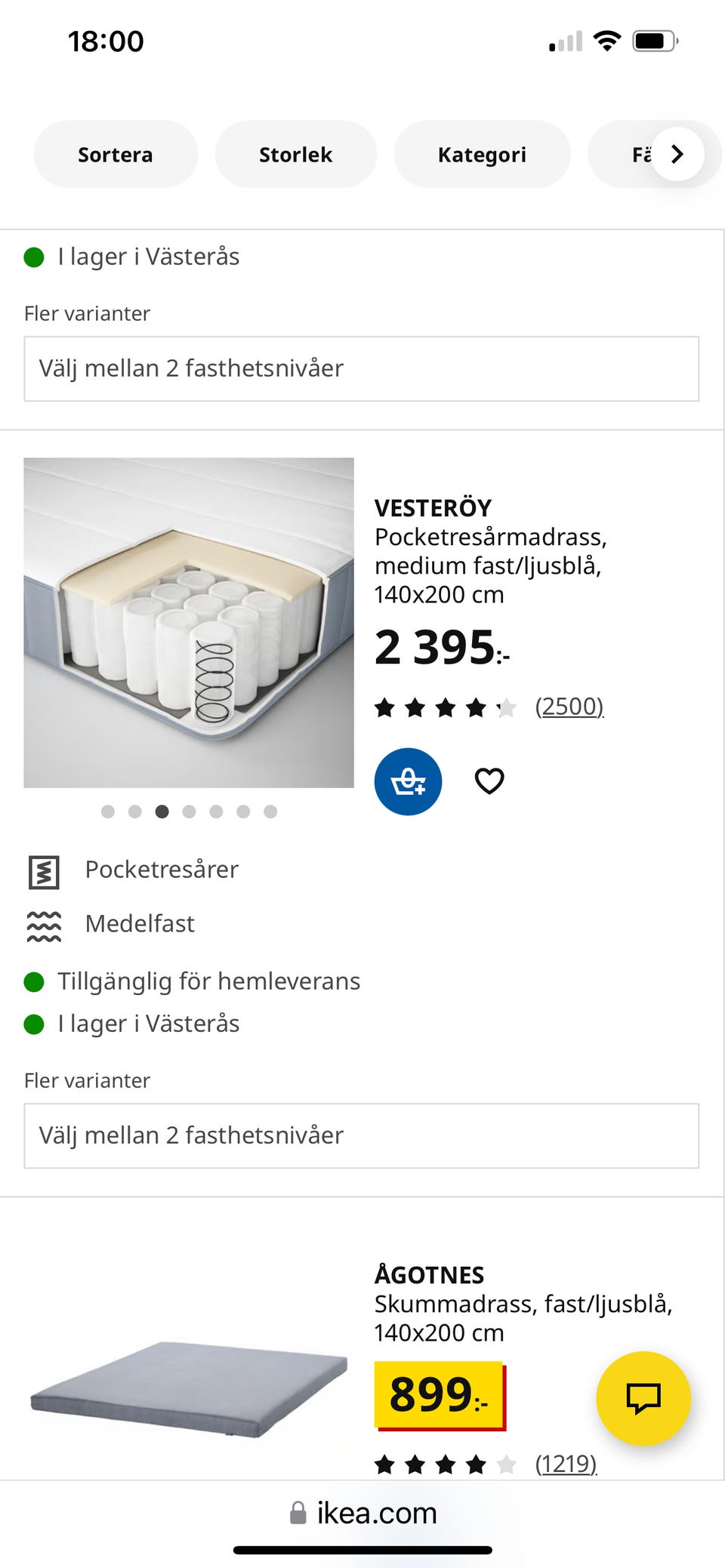The width and height of the screenshot is (725, 1568).
Task: Select the fourth star in VESTERÖY rating
Action: point(476,707)
